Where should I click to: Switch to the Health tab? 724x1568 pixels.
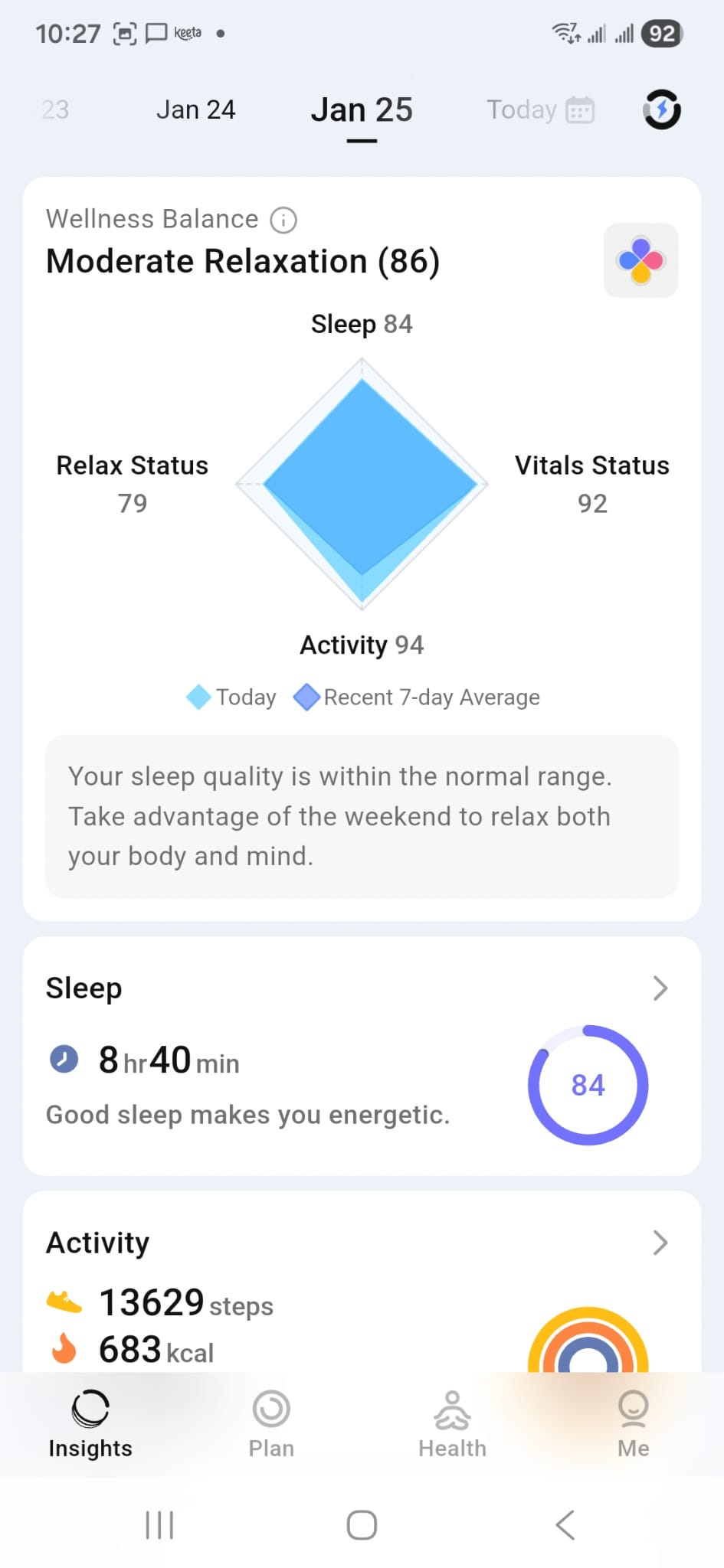pos(452,1423)
